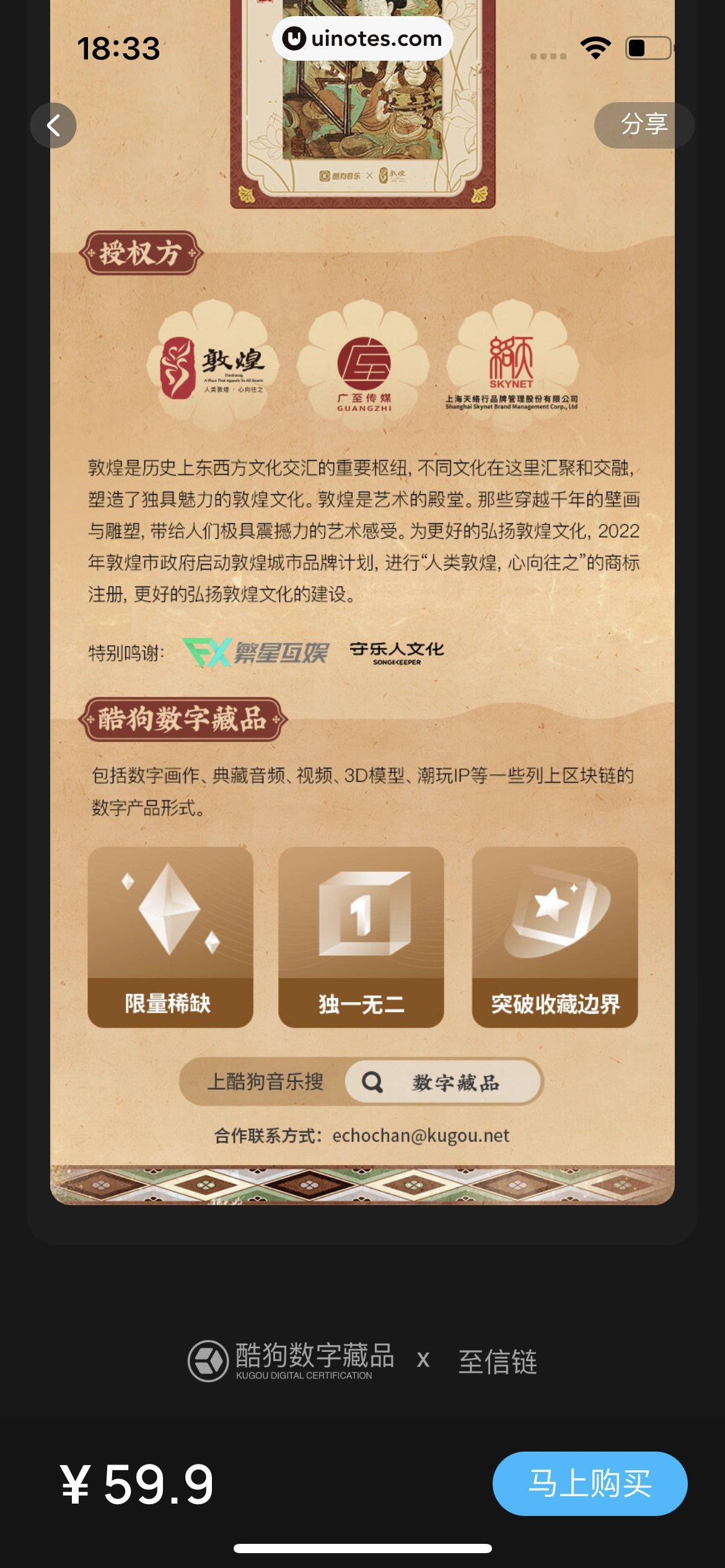
Task: Tap the 分享 share button
Action: pyautogui.click(x=643, y=125)
